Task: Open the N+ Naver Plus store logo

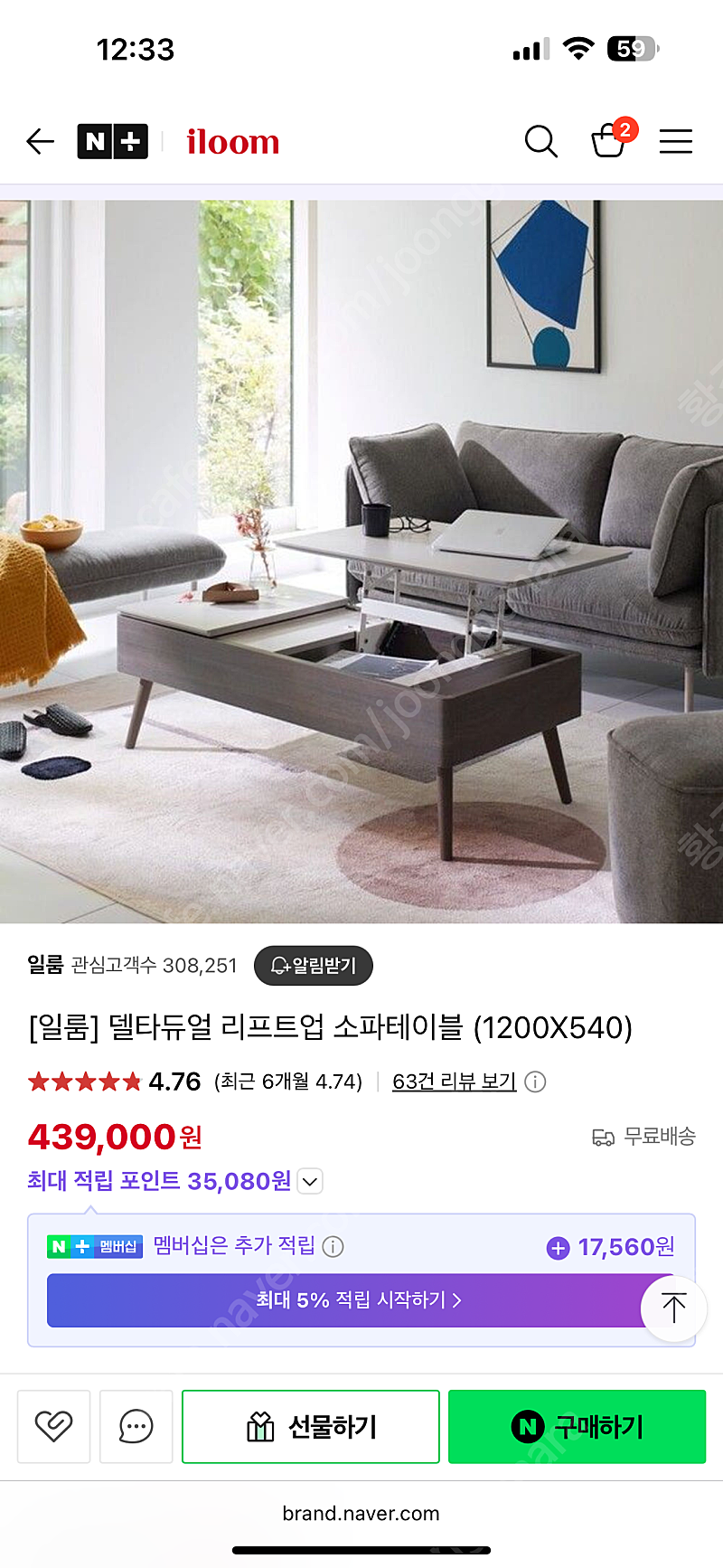Action: coord(113,141)
